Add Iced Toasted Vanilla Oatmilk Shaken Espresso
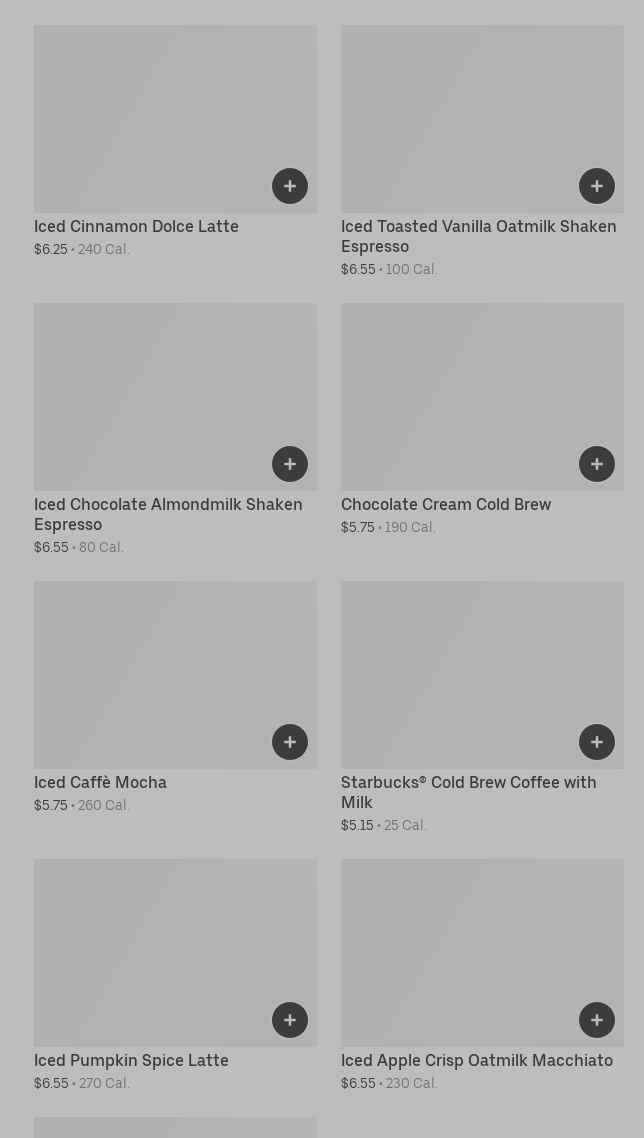Image resolution: width=644 pixels, height=1138 pixels. [597, 186]
